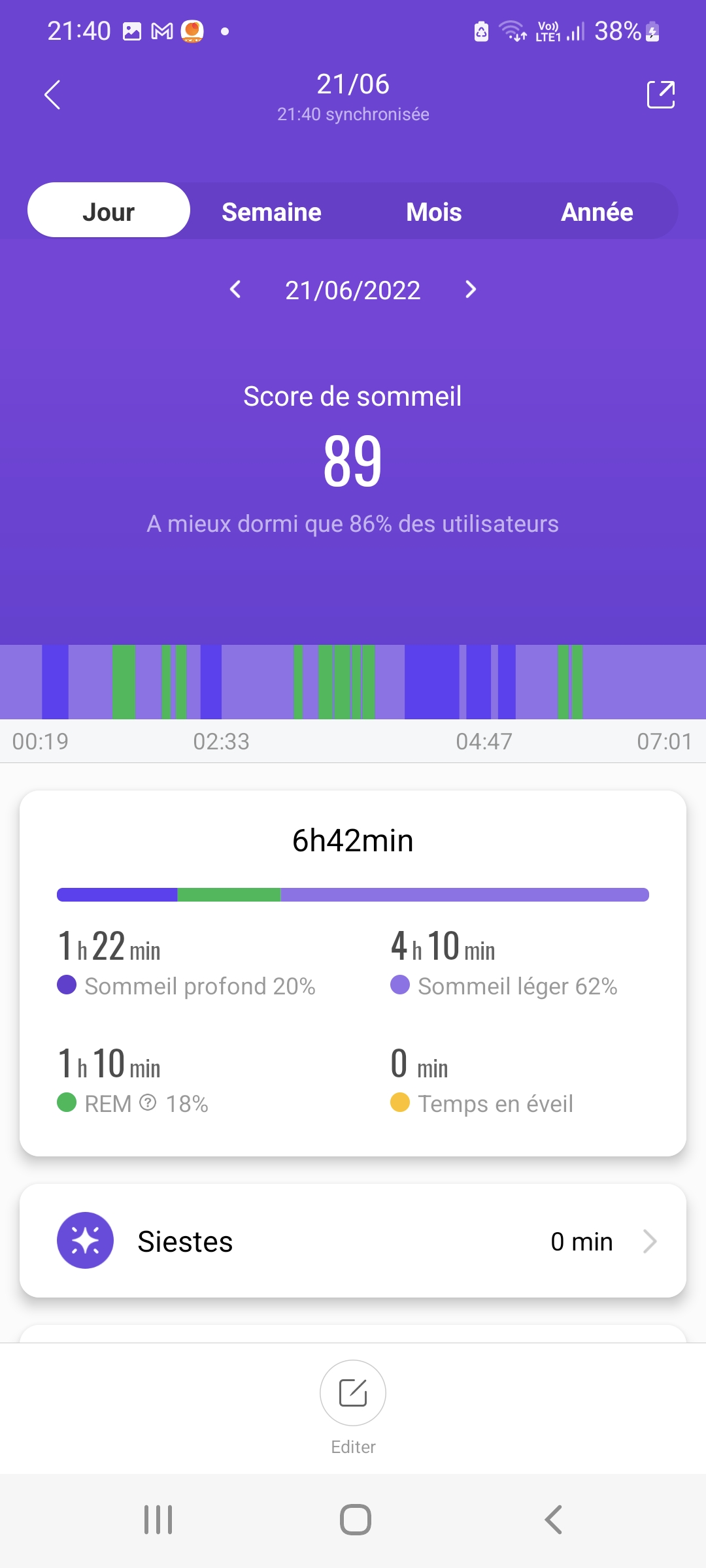Go to the day after 21/06/2022

[471, 289]
